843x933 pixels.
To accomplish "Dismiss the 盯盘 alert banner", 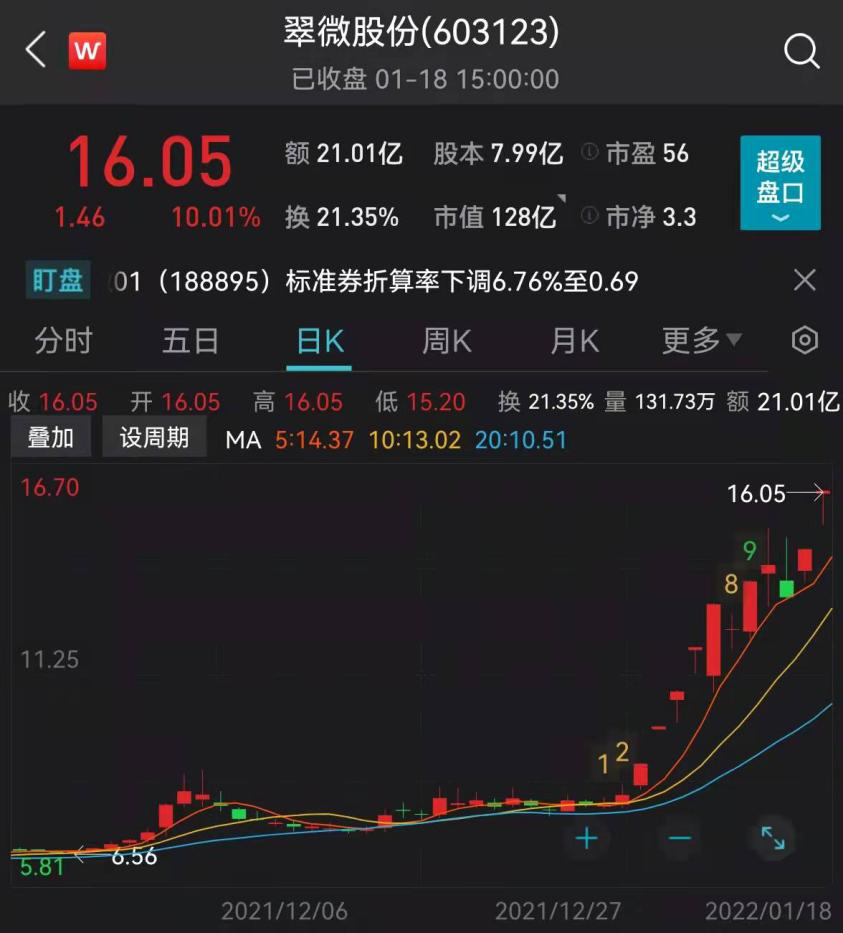I will [805, 280].
